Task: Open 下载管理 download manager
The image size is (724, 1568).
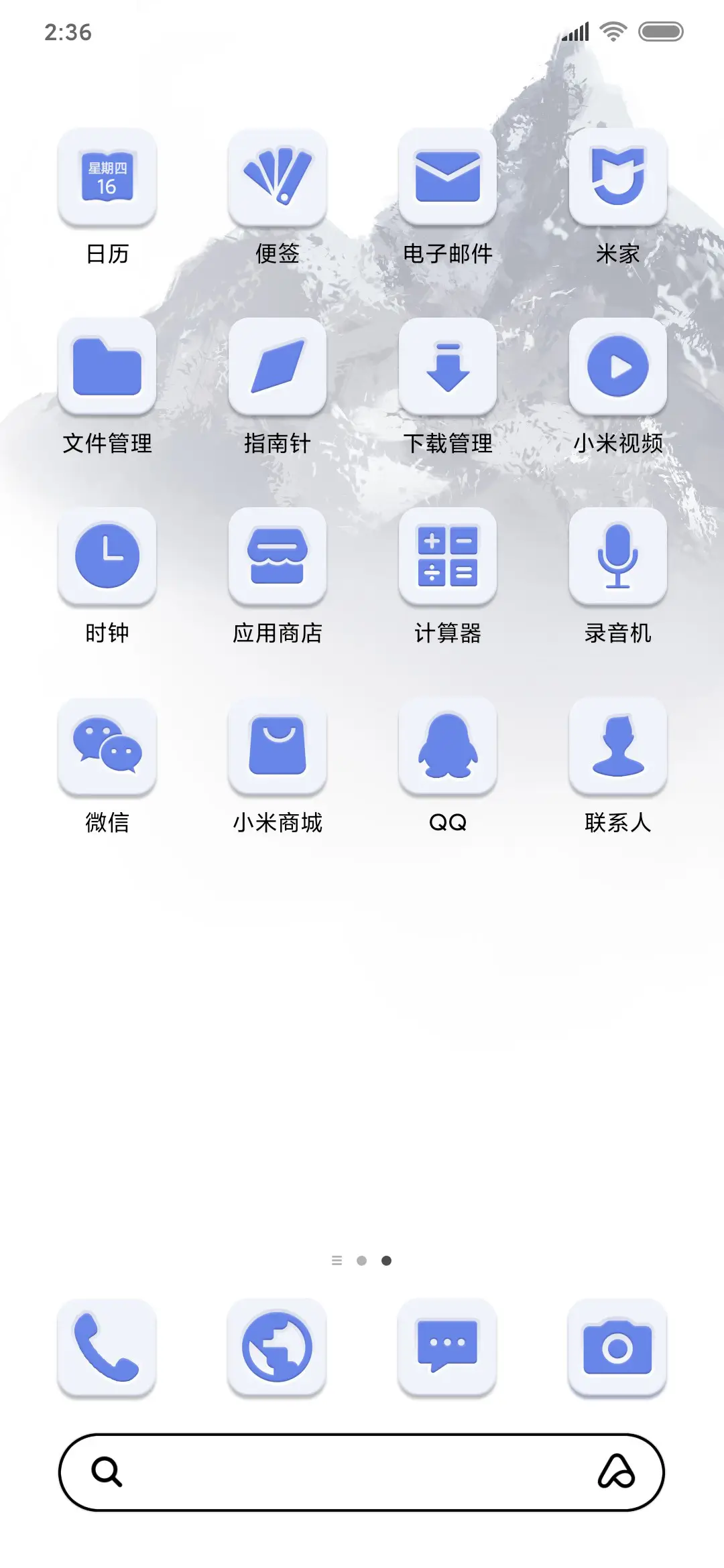Action: tap(448, 369)
